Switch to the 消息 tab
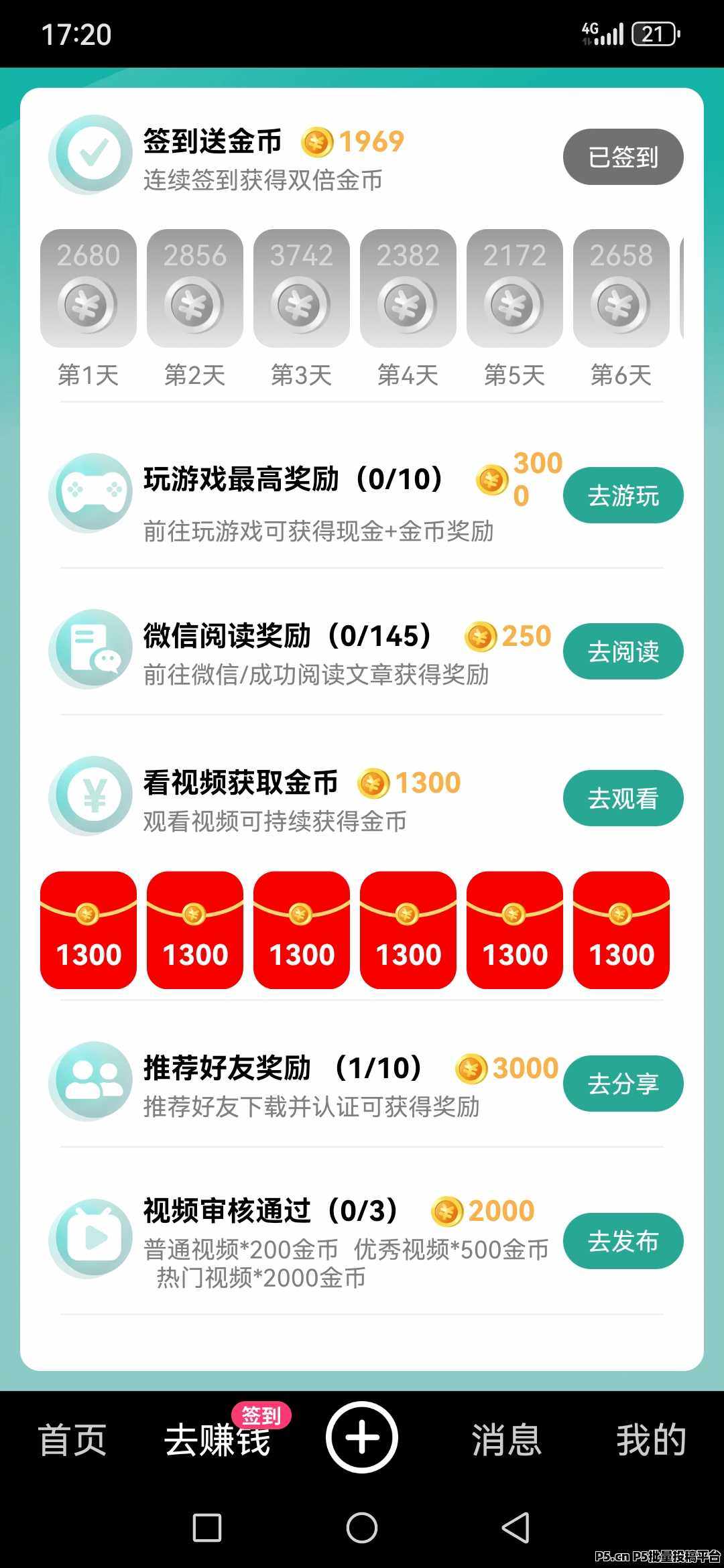This screenshot has height=1568, width=724. click(x=506, y=1439)
